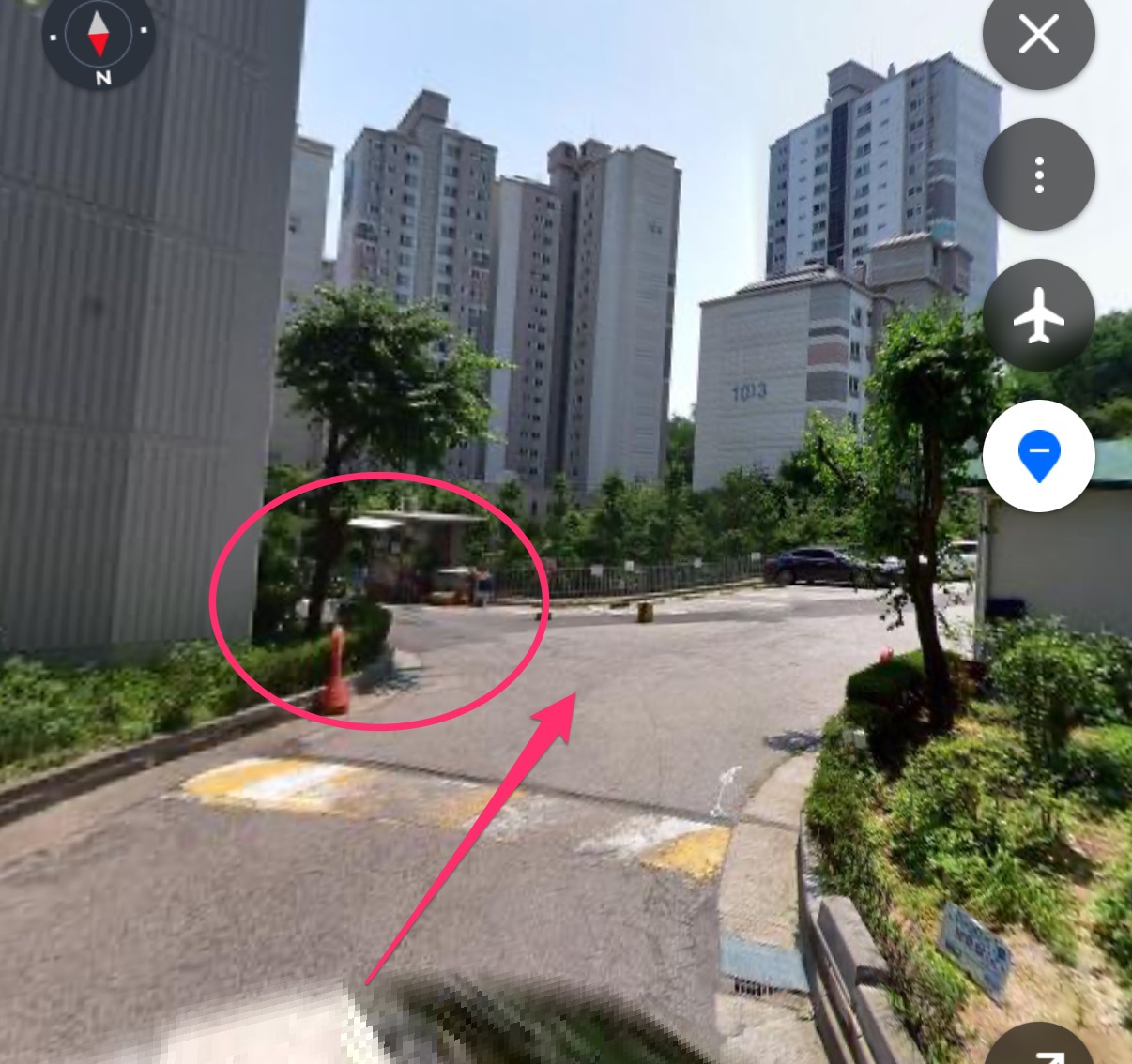Tap the blue location pin button
This screenshot has width=1132, height=1064.
click(x=1038, y=455)
